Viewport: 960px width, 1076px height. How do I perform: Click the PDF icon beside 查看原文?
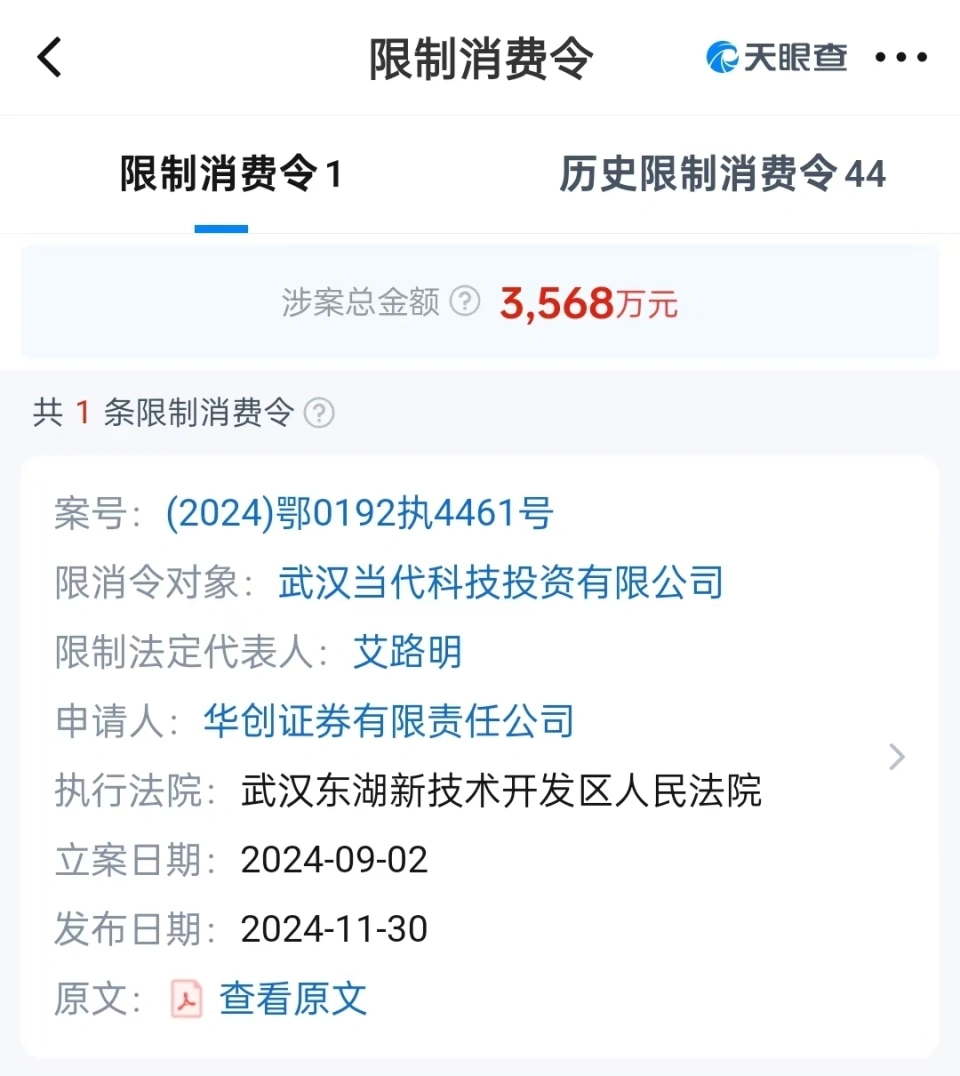[x=186, y=998]
